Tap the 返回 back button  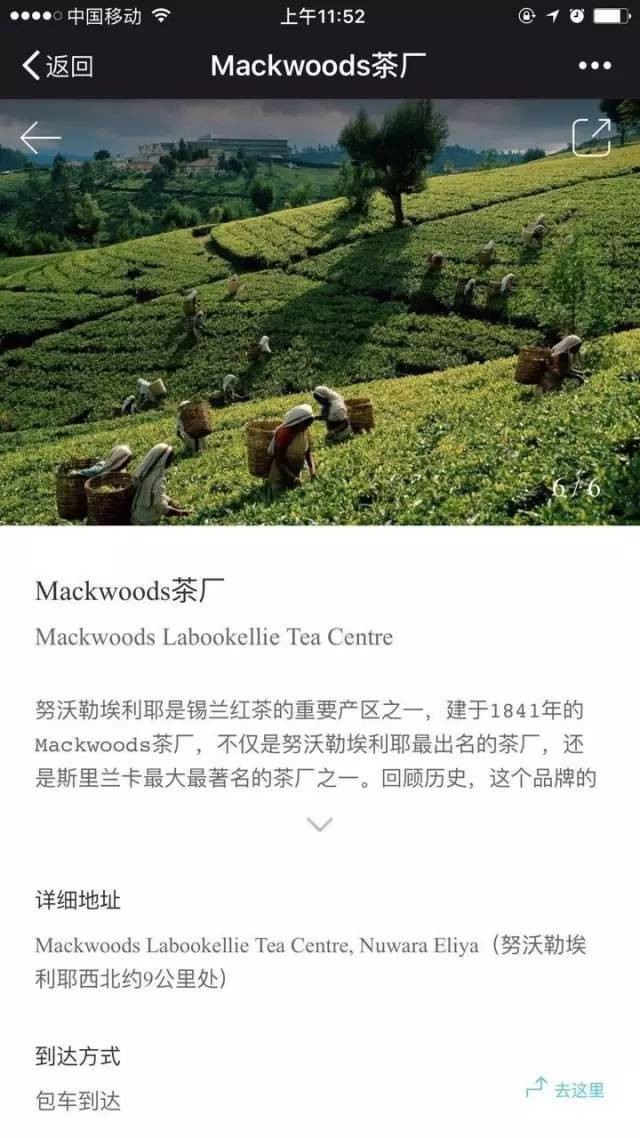pyautogui.click(x=57, y=66)
